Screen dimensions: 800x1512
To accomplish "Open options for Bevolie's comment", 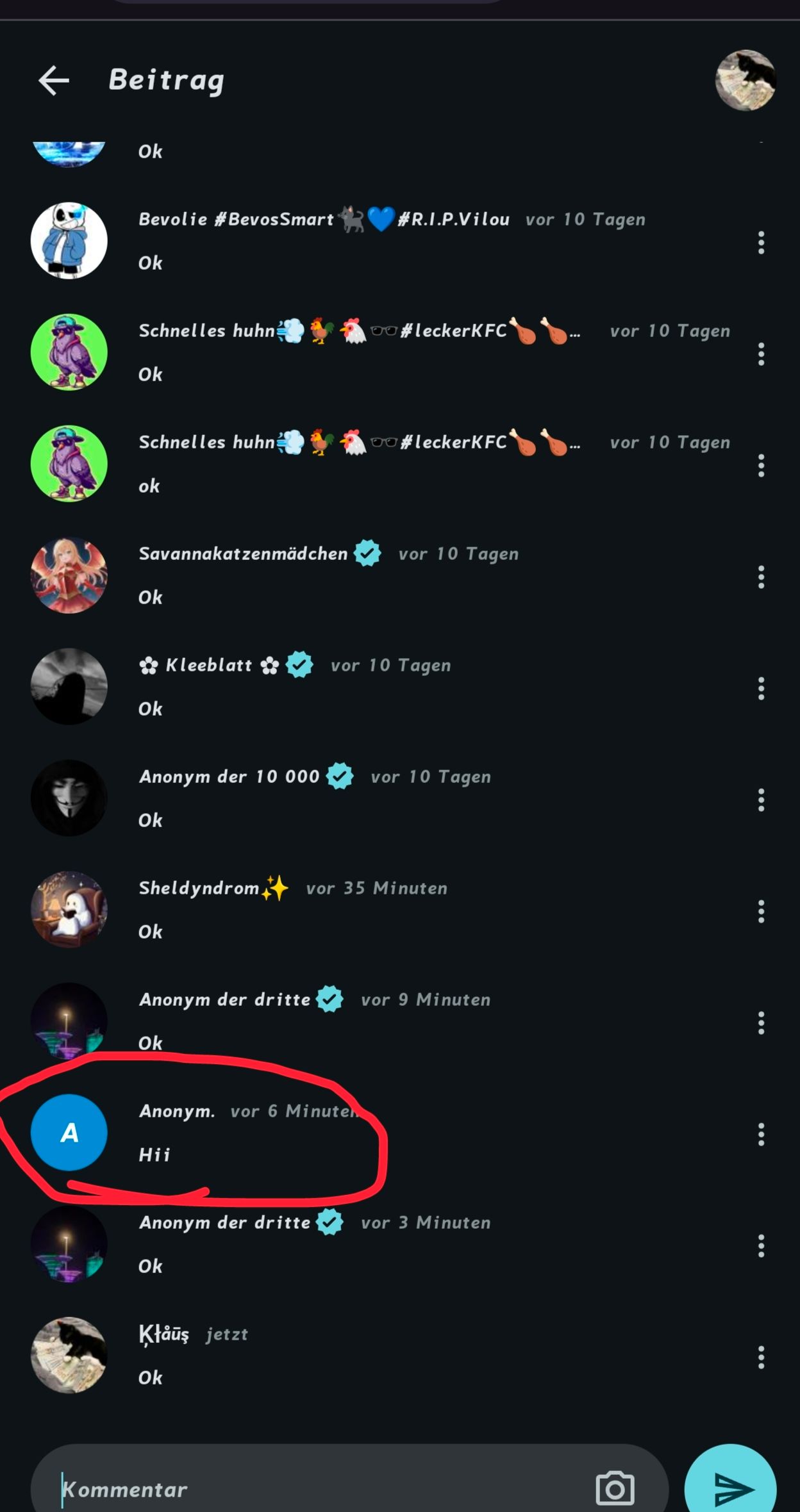I will pos(761,243).
